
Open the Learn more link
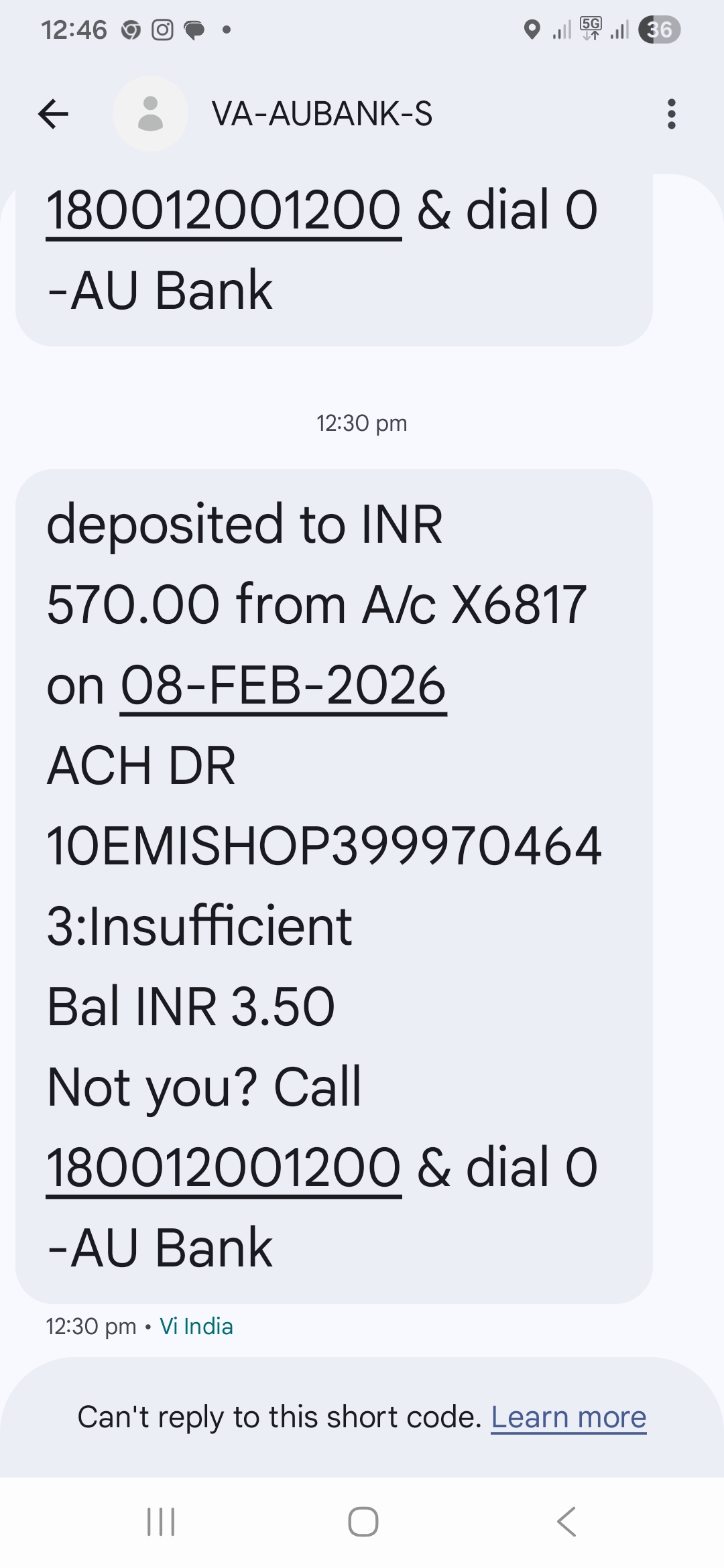pyautogui.click(x=568, y=1417)
